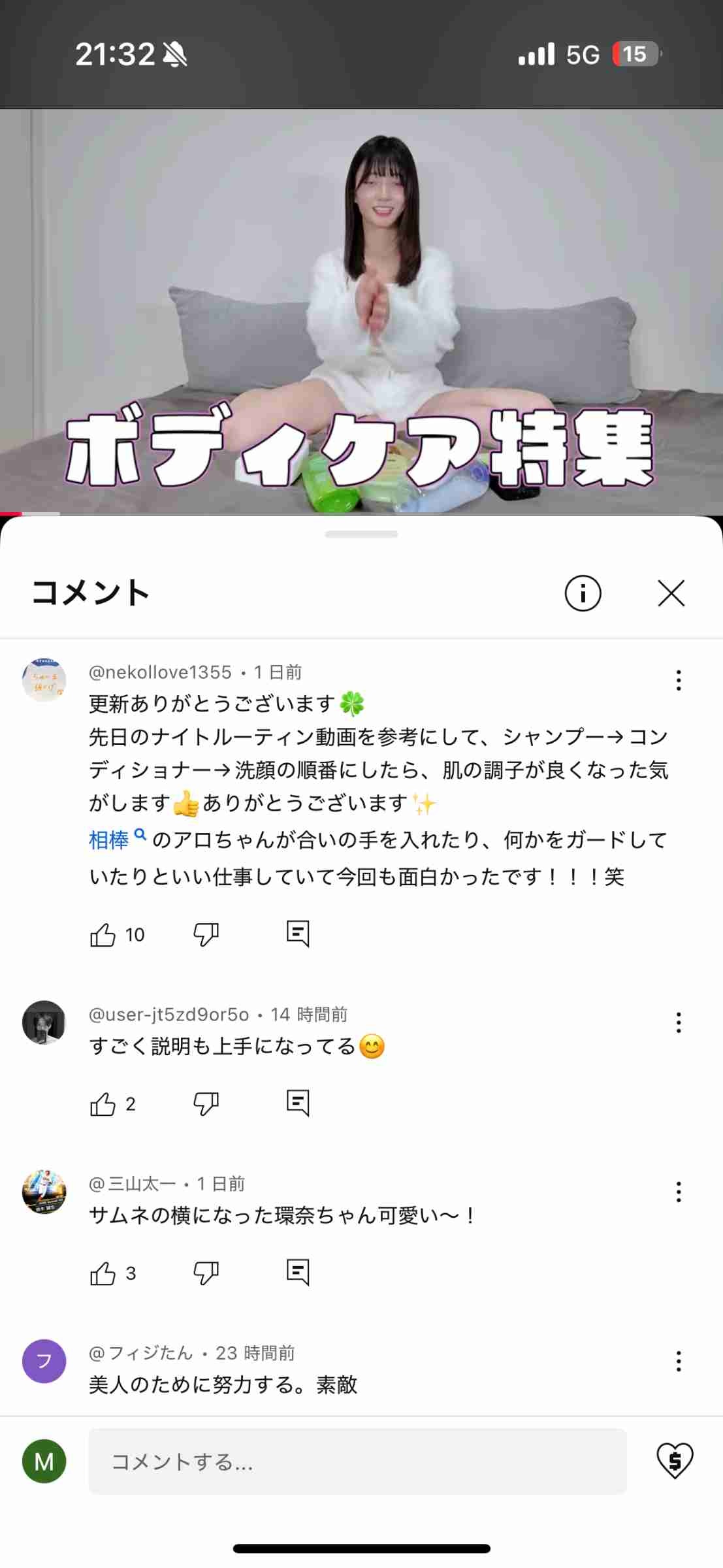Dislike the comment by @三山太一
723x1568 pixels.
coord(206,1273)
